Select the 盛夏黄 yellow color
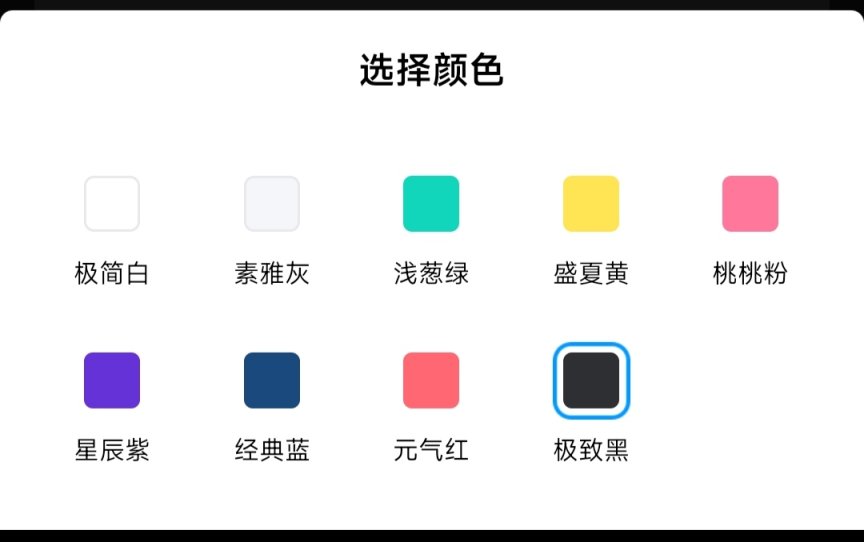This screenshot has width=864, height=542. click(591, 204)
